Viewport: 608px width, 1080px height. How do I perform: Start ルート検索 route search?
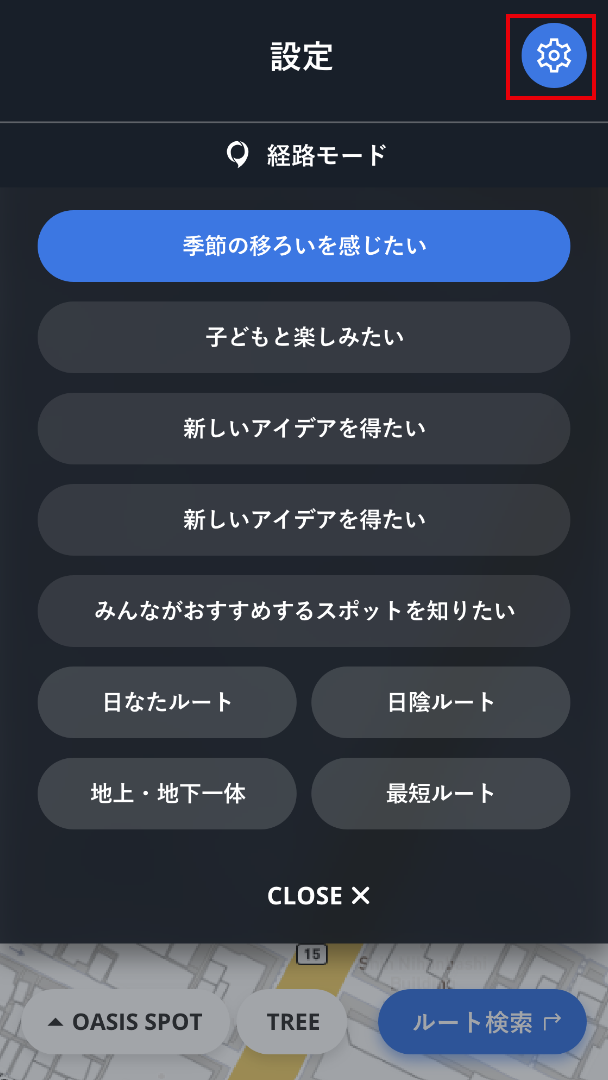tap(482, 1022)
